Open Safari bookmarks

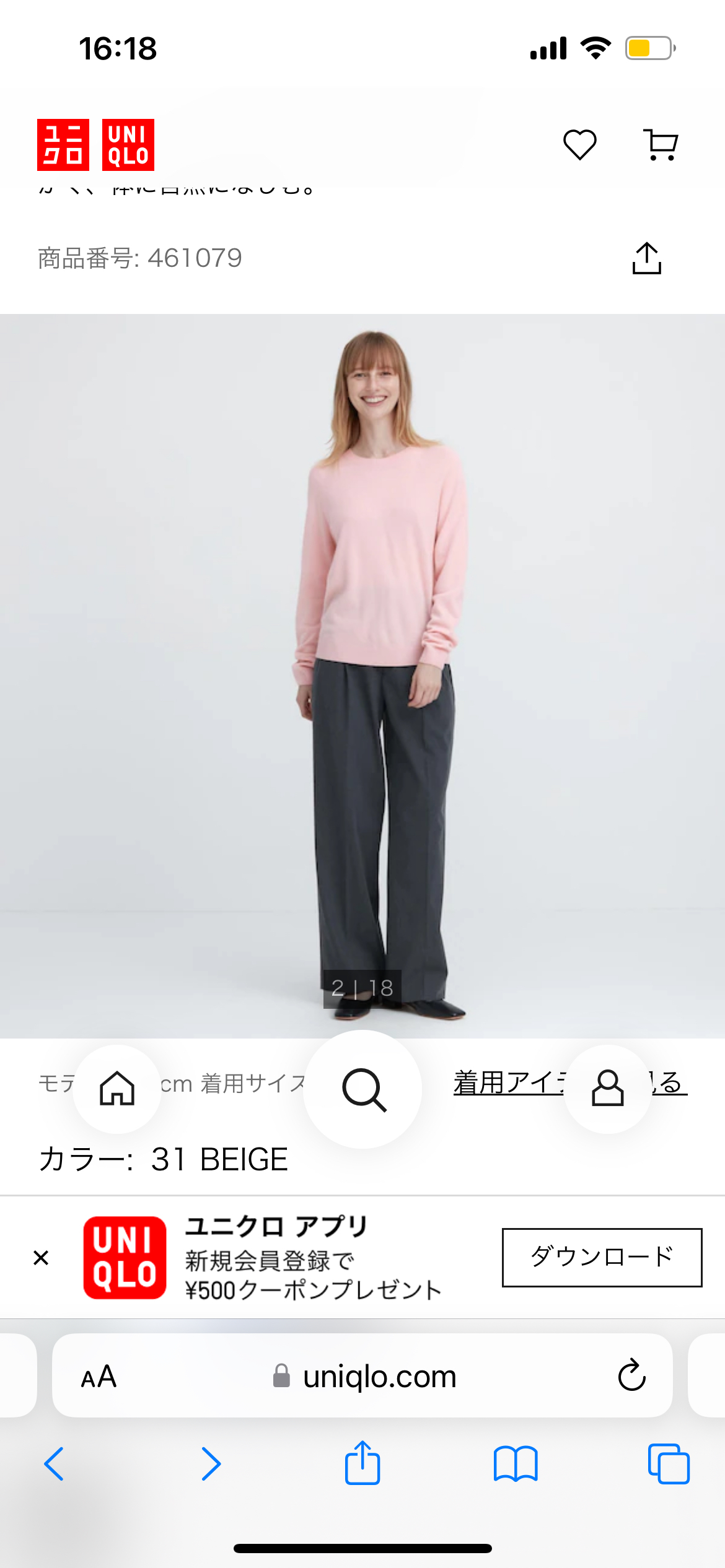pos(516,1464)
